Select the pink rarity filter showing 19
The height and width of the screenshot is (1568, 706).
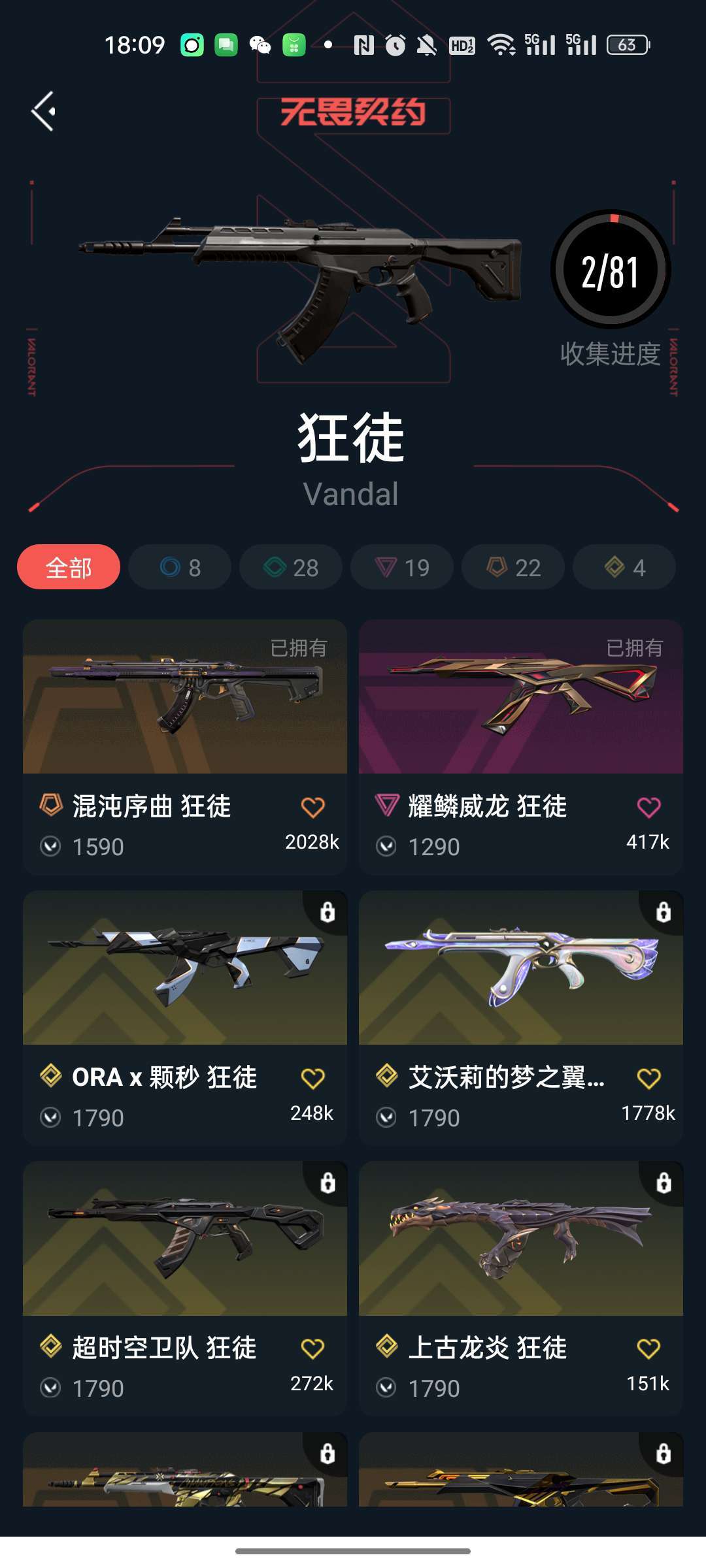click(401, 567)
